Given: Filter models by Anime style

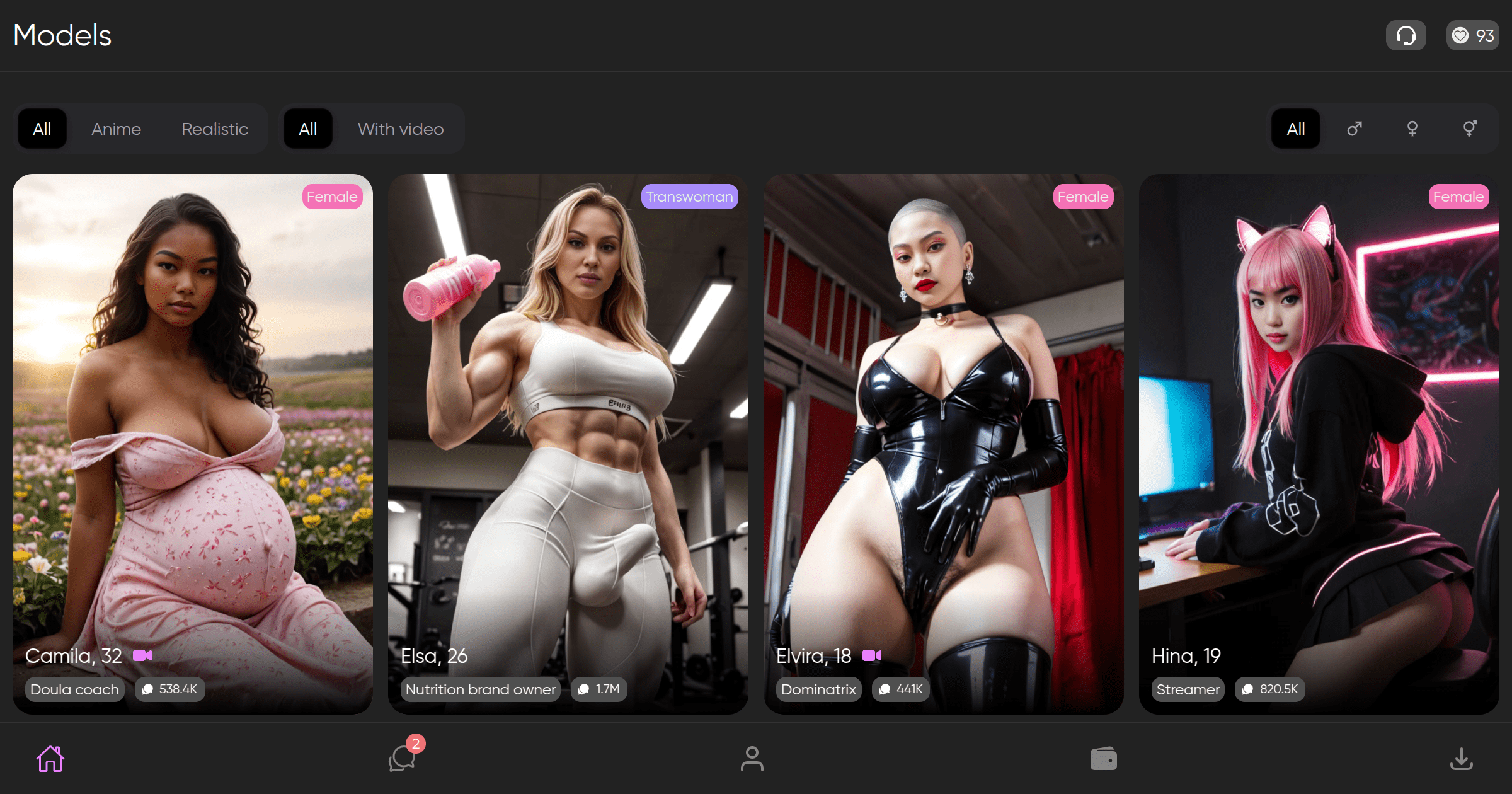Looking at the screenshot, I should [x=116, y=129].
